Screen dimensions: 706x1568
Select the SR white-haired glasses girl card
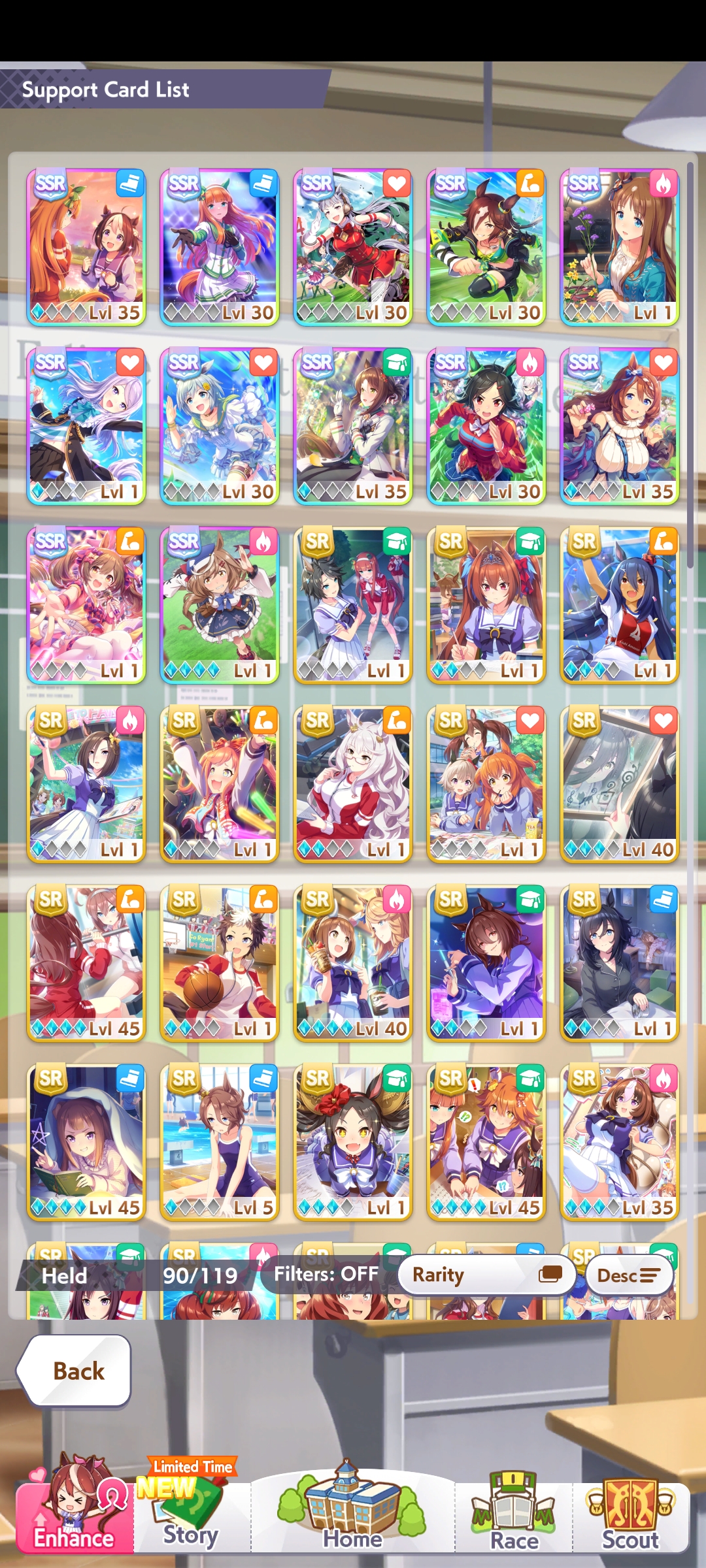[x=352, y=784]
